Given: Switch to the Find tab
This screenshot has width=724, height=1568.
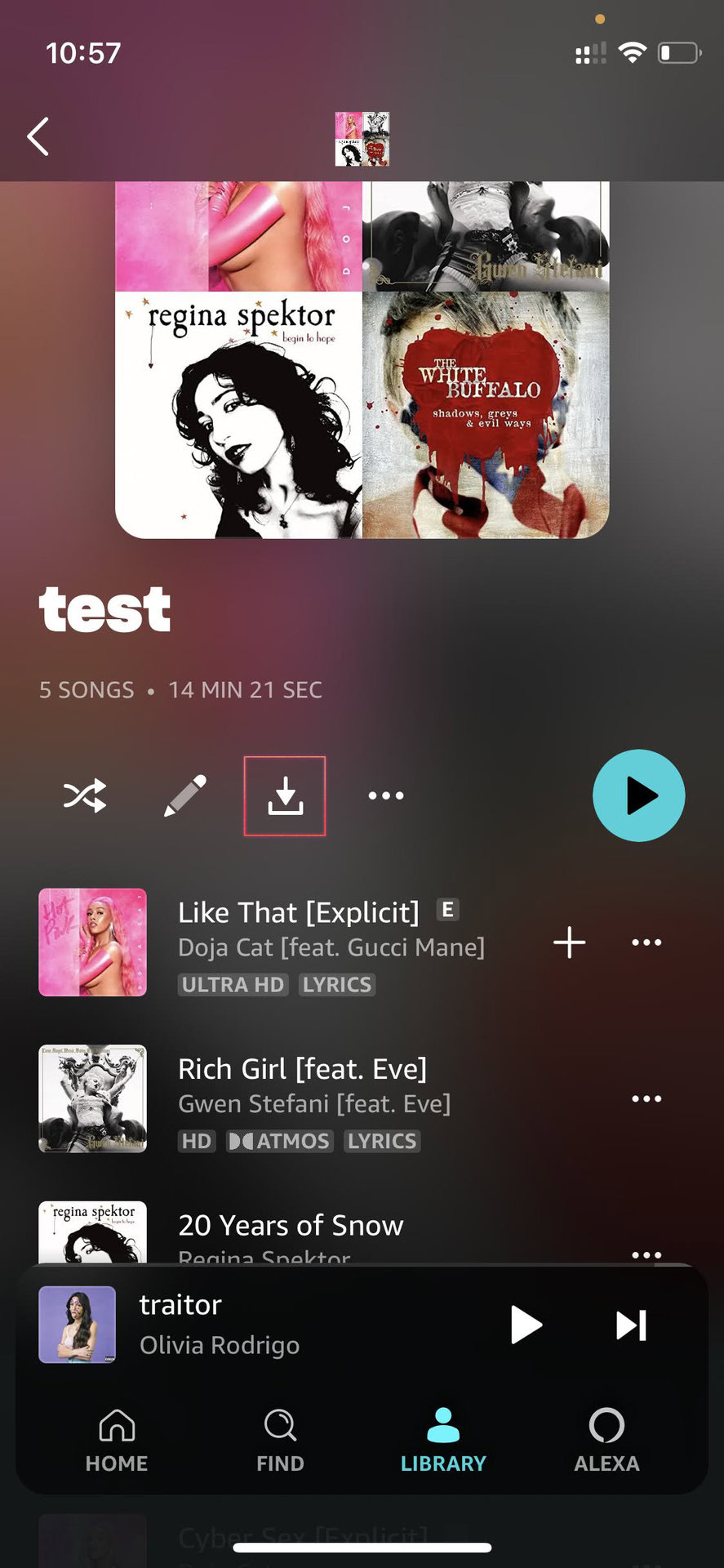Looking at the screenshot, I should click(280, 1441).
